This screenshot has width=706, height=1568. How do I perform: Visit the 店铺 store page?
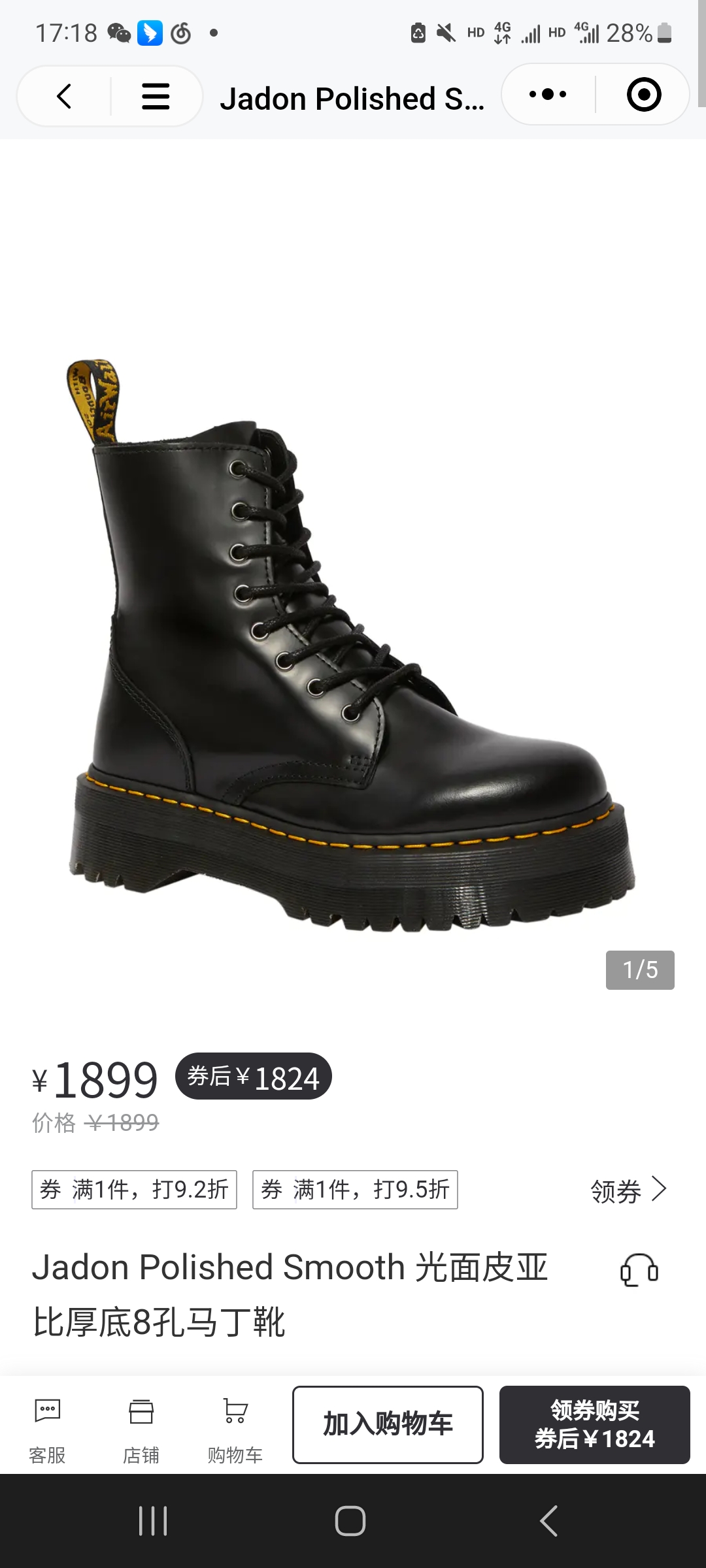[x=141, y=1426]
